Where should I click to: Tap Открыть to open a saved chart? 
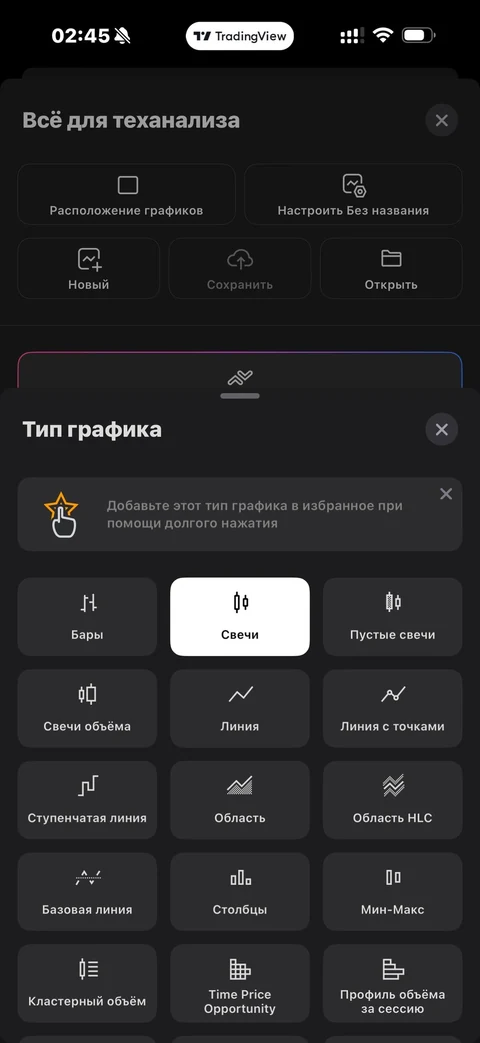tap(391, 268)
